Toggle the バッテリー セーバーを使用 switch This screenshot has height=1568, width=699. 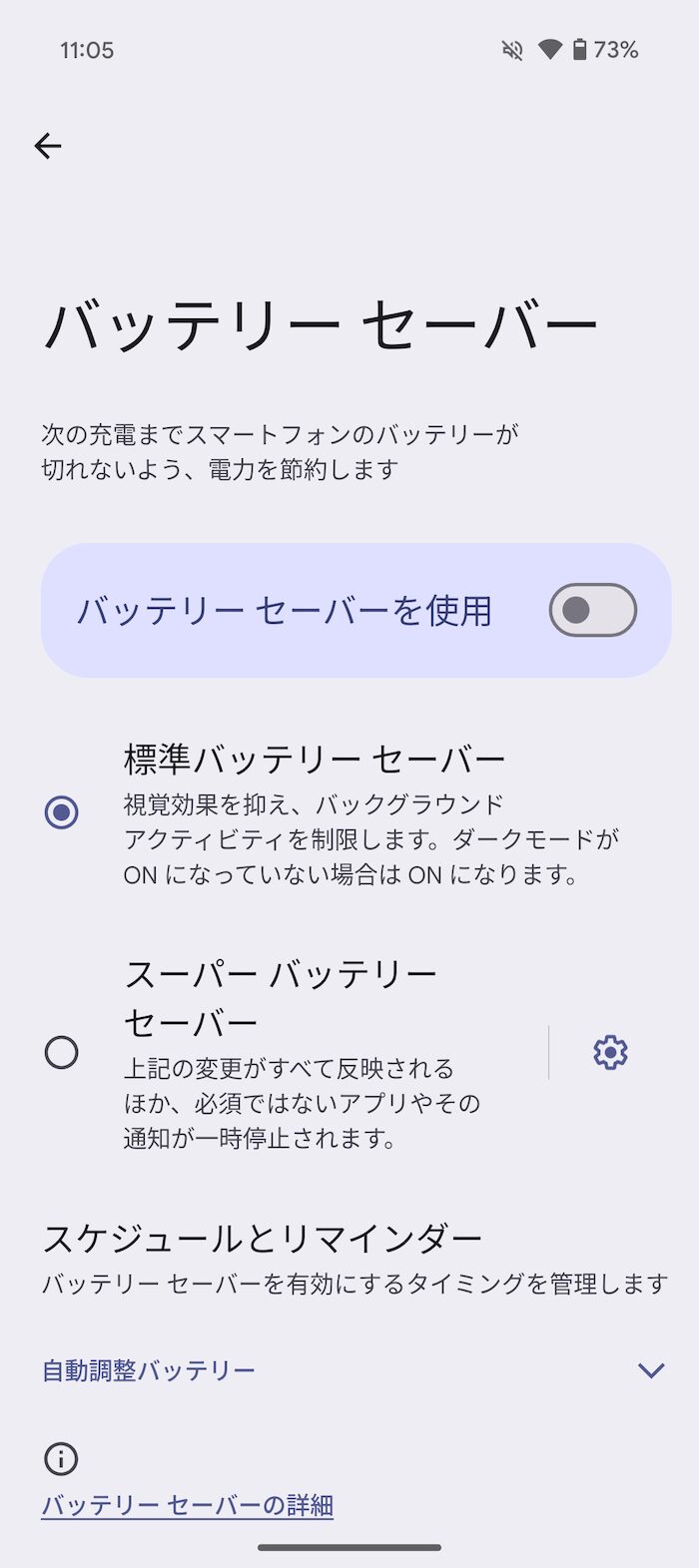[592, 610]
